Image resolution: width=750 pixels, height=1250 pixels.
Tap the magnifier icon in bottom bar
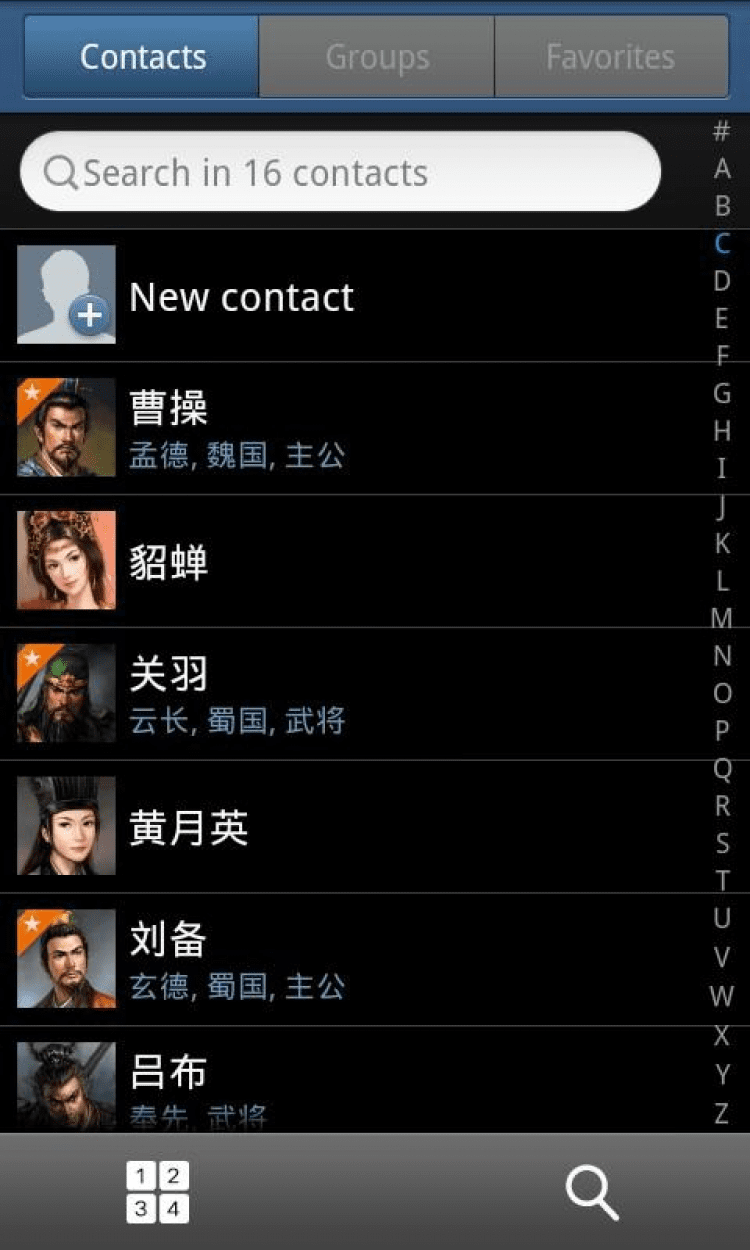click(x=592, y=1192)
